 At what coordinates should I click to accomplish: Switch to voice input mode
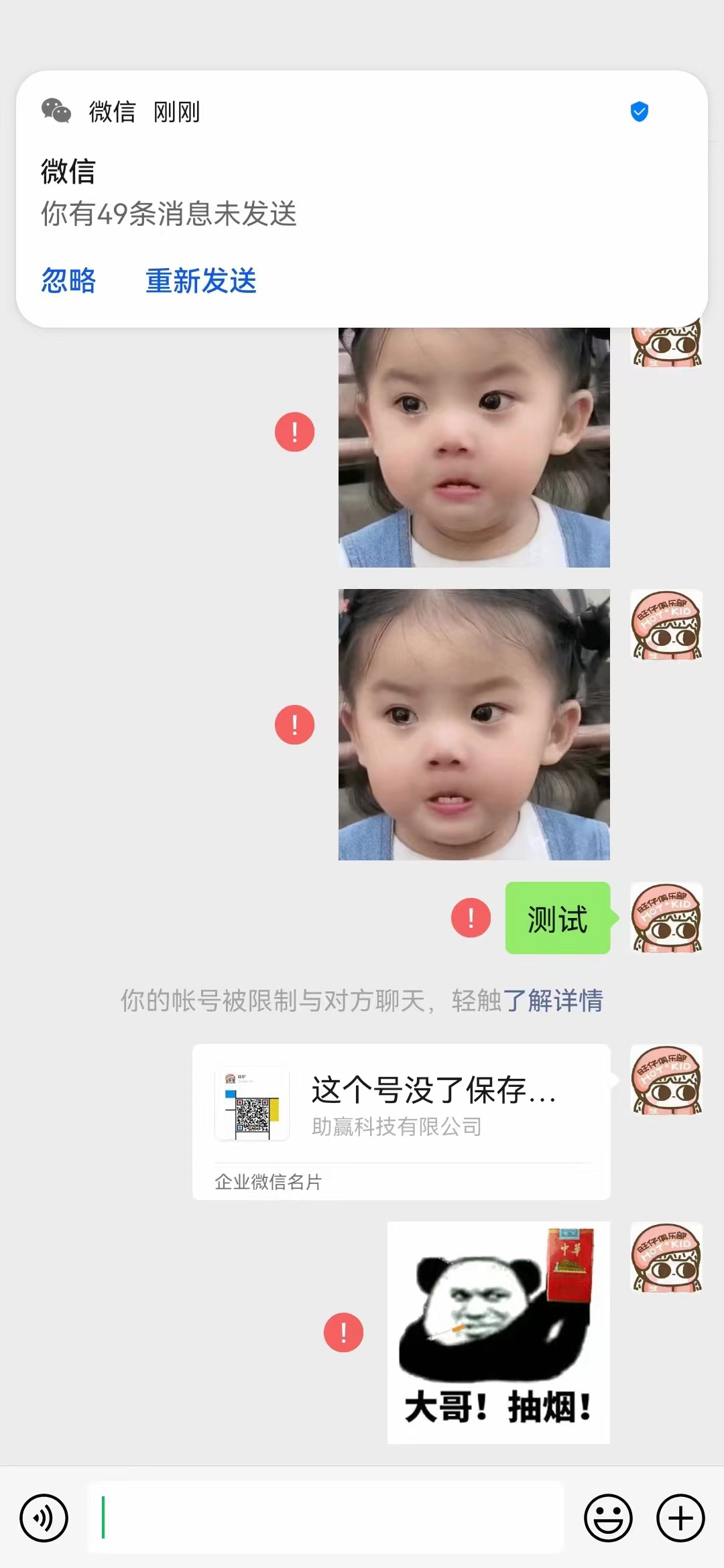coord(44,1518)
